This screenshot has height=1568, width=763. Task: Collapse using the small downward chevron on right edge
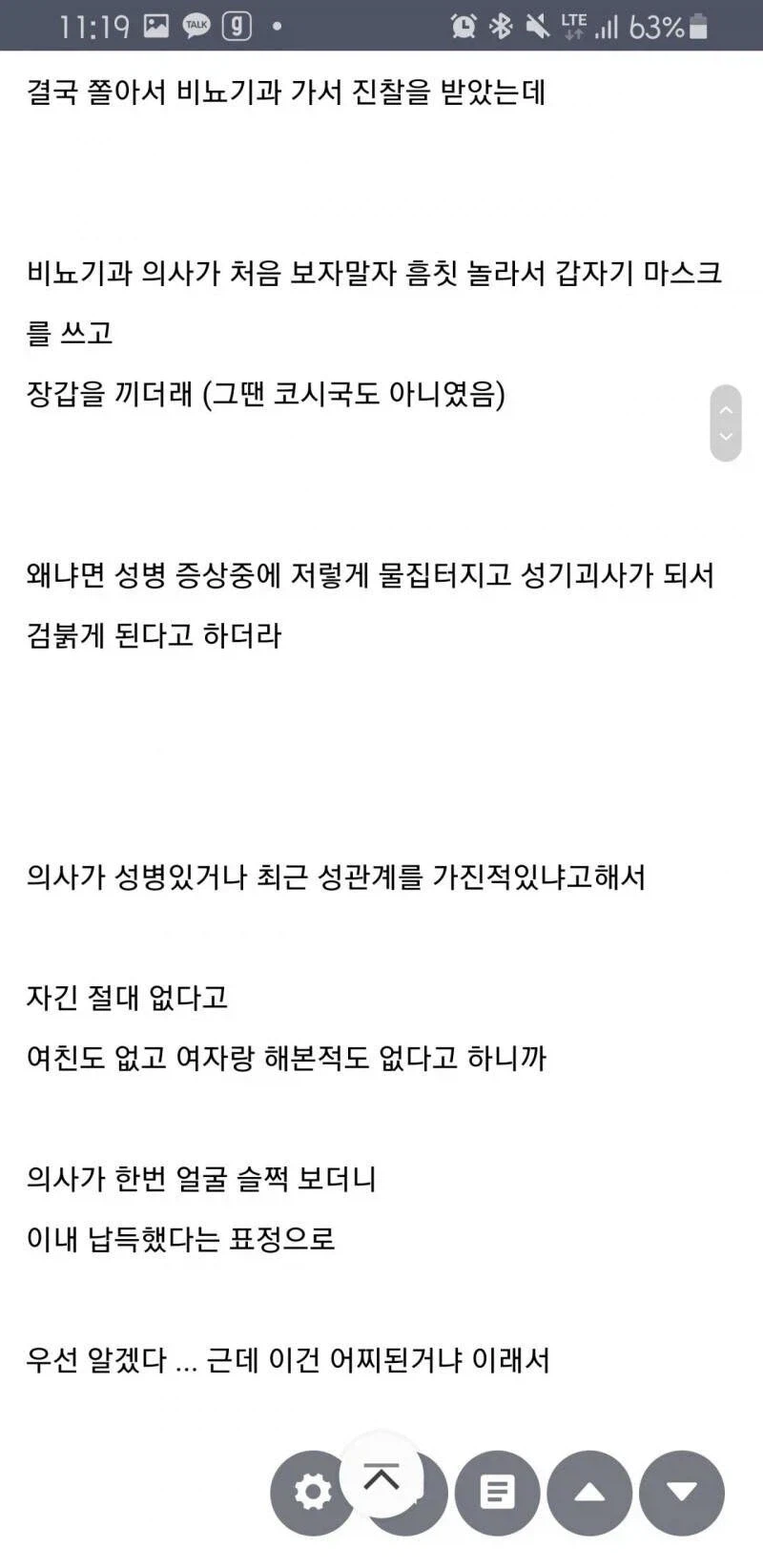pos(727,437)
